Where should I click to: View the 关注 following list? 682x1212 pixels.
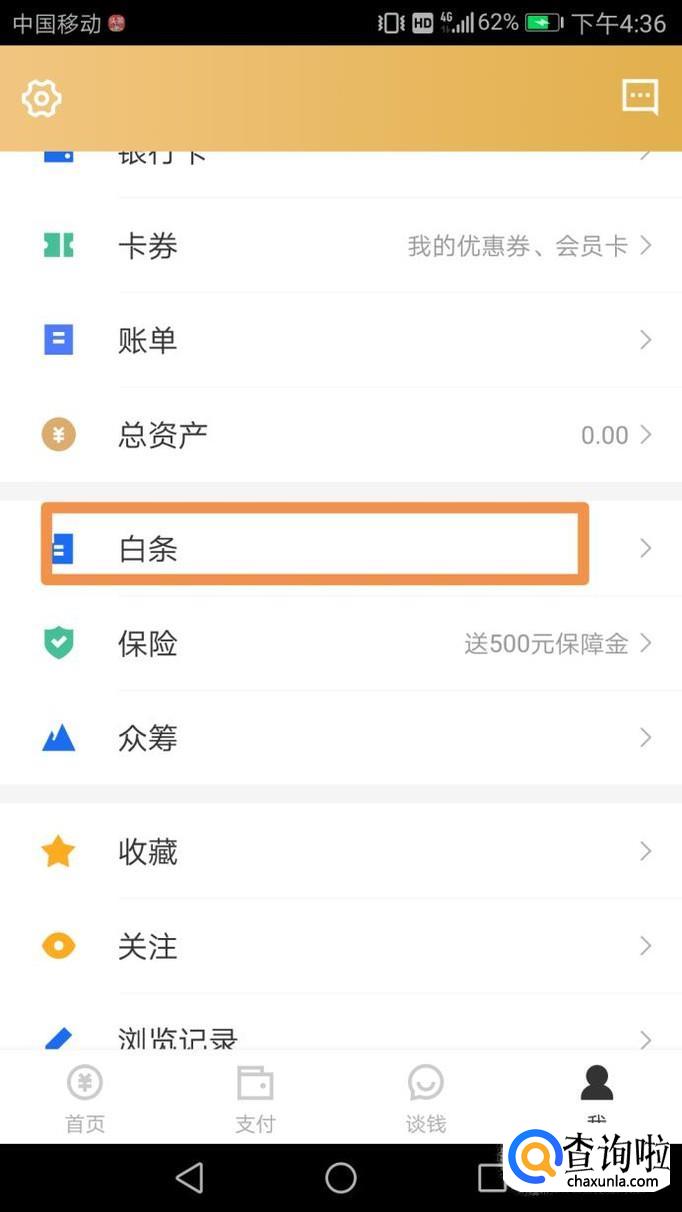pos(340,946)
